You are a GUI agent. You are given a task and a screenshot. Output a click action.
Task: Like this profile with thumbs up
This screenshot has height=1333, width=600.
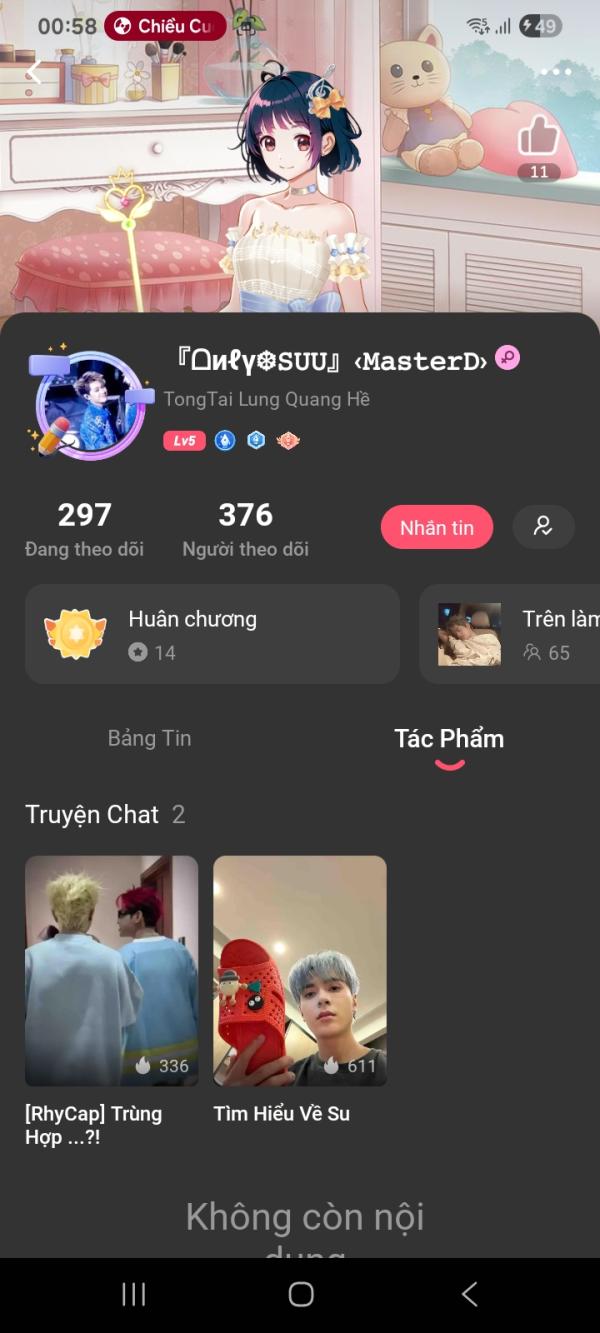click(538, 138)
